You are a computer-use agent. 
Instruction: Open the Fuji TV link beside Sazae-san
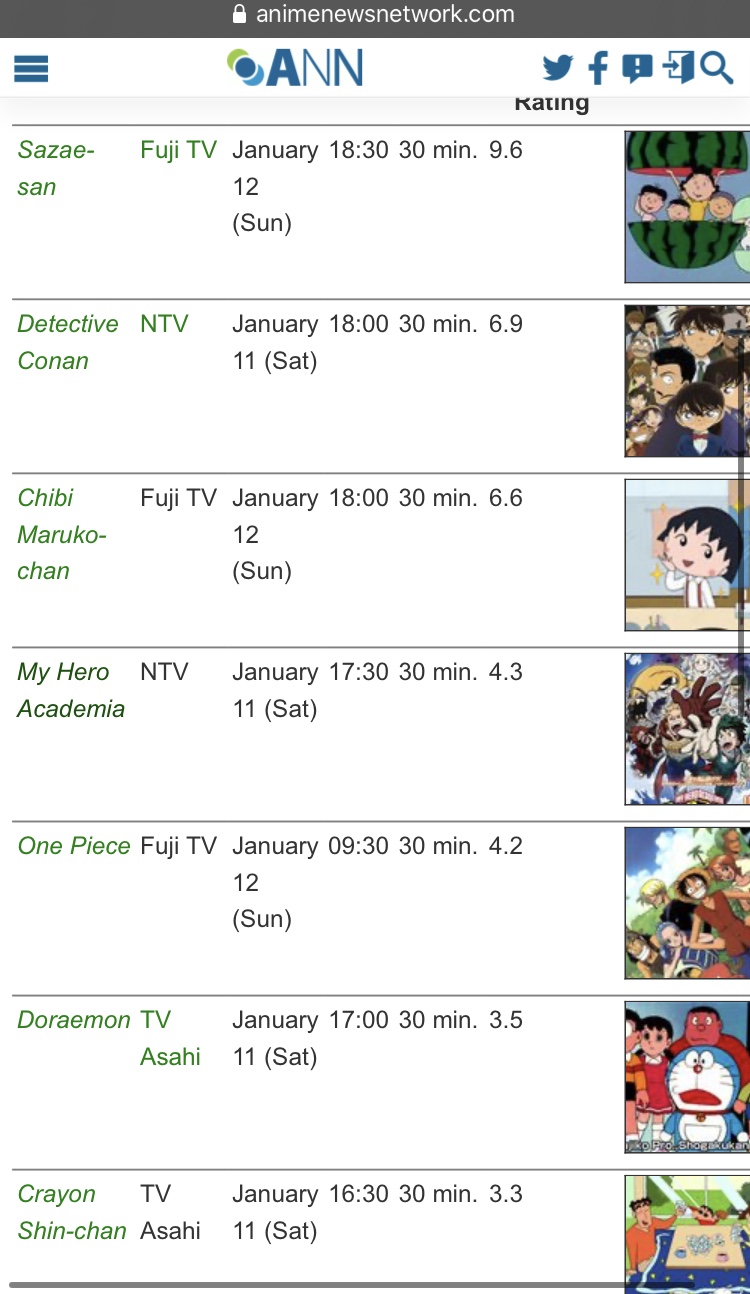pos(178,150)
